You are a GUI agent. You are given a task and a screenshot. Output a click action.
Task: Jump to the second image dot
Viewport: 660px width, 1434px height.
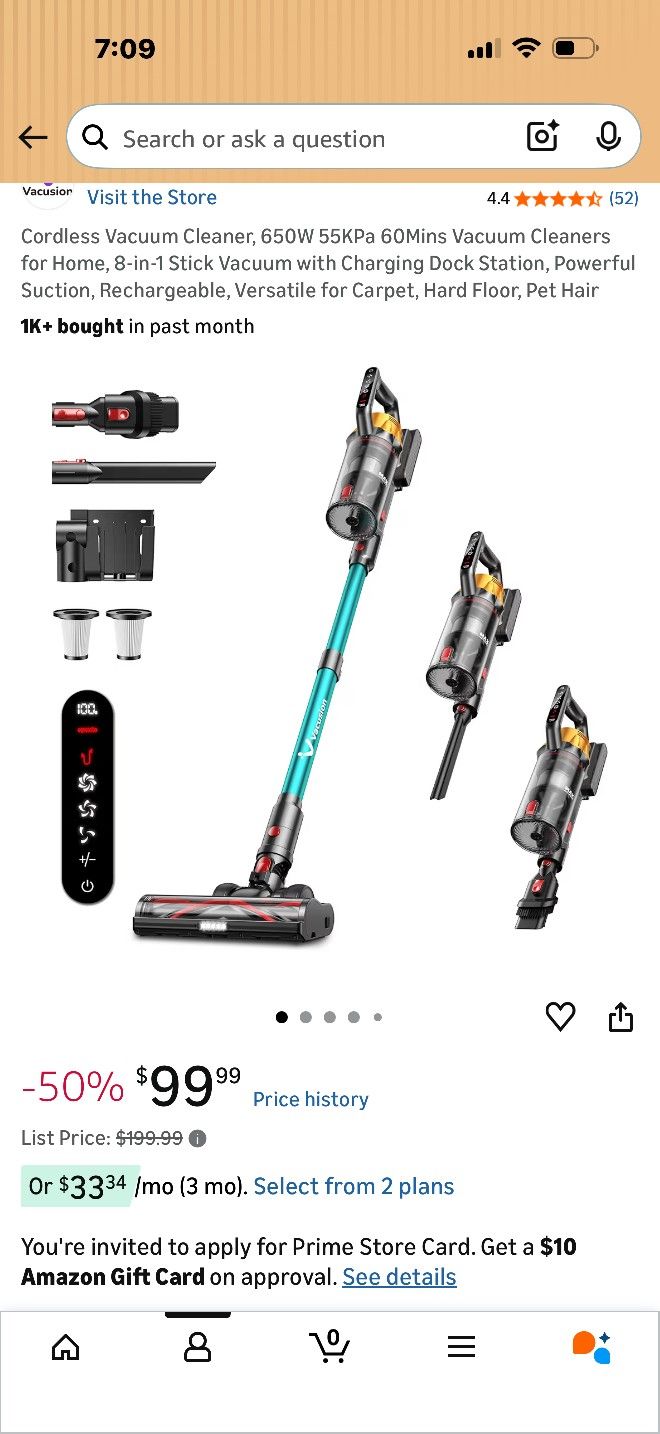[x=306, y=1017]
